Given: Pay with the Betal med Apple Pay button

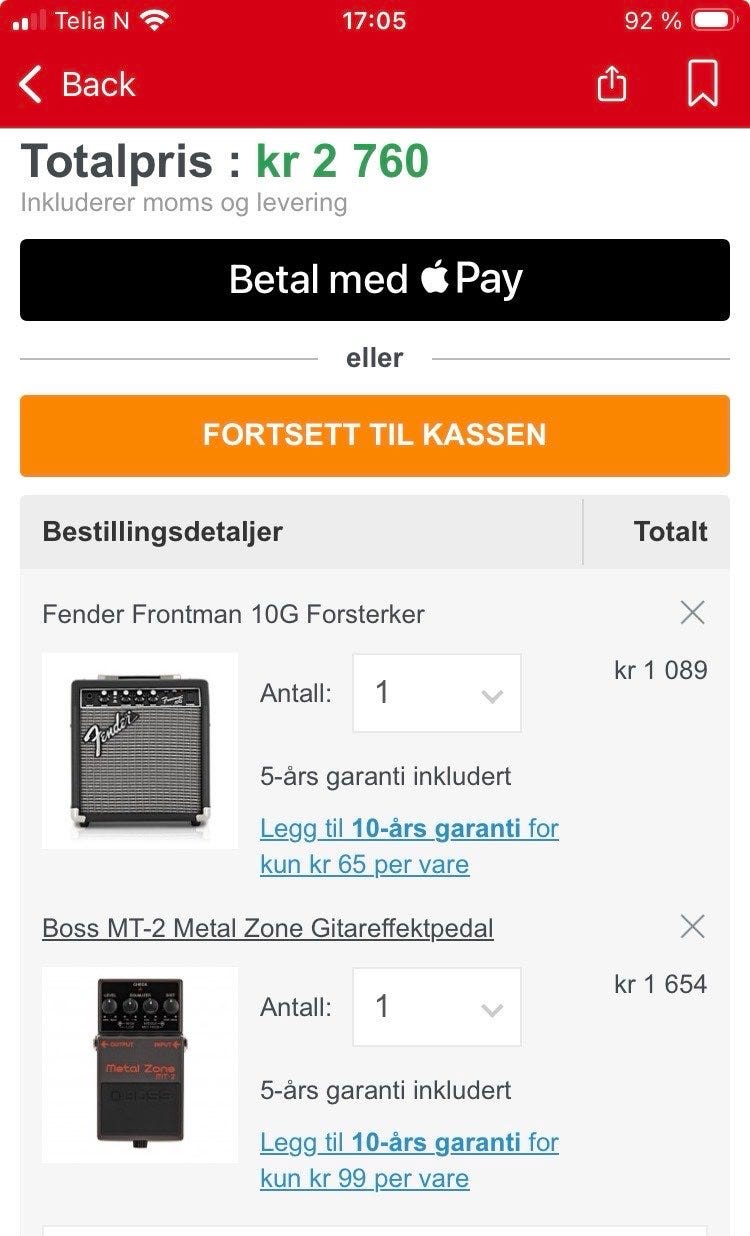Looking at the screenshot, I should 375,280.
